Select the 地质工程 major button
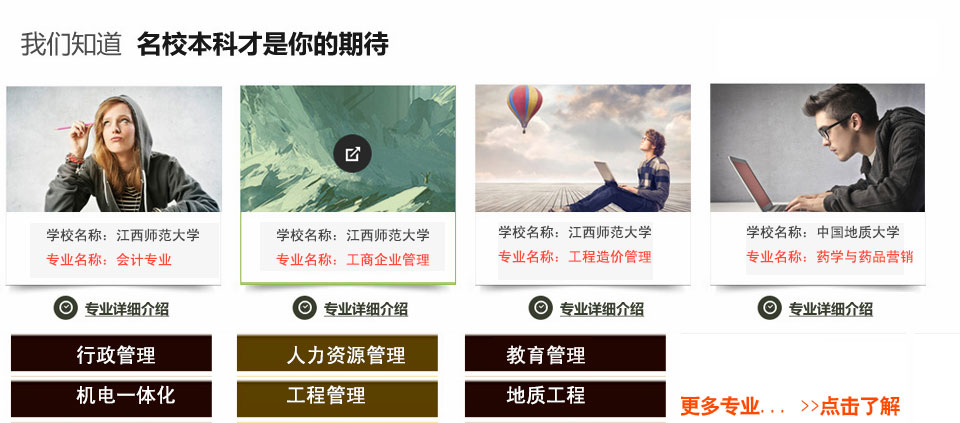 (566, 396)
